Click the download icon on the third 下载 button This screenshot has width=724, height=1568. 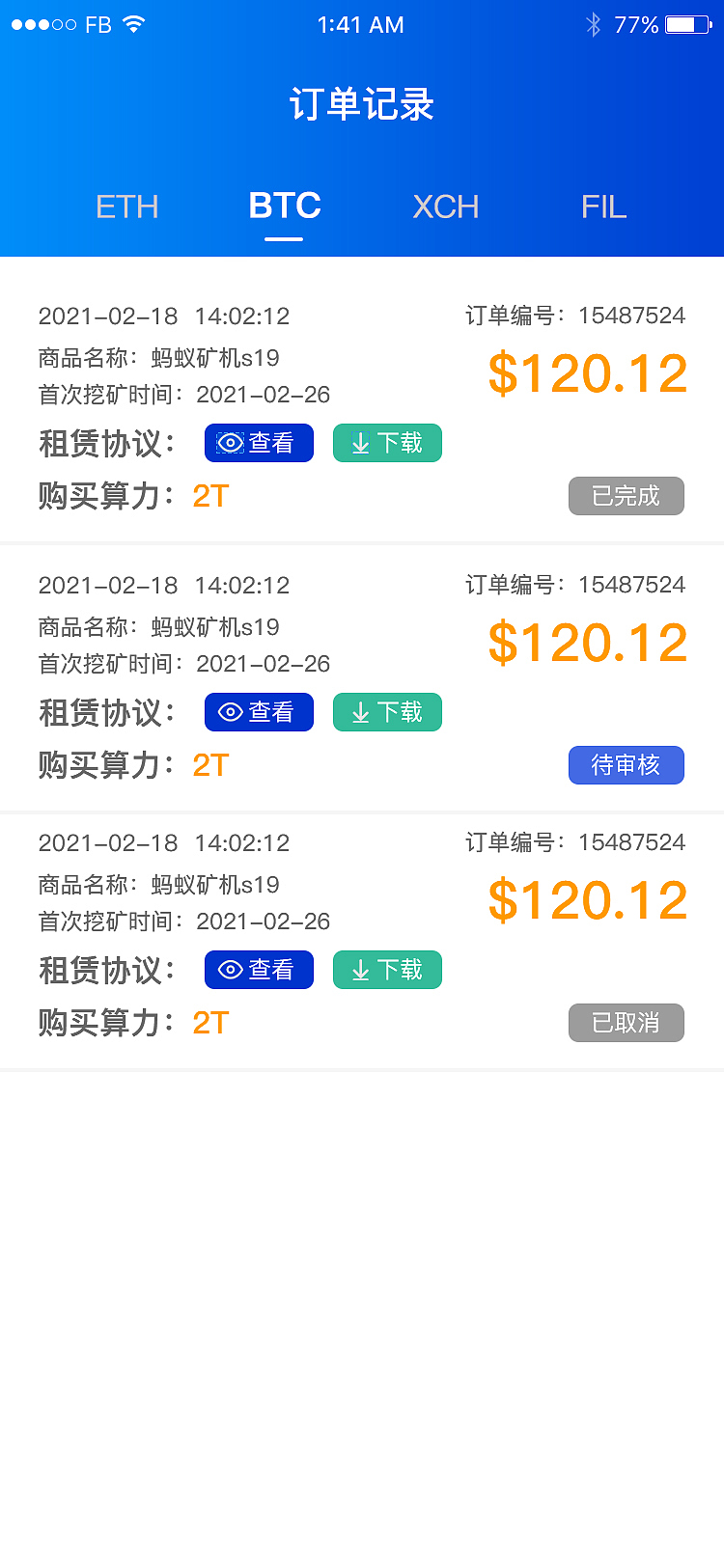[361, 970]
